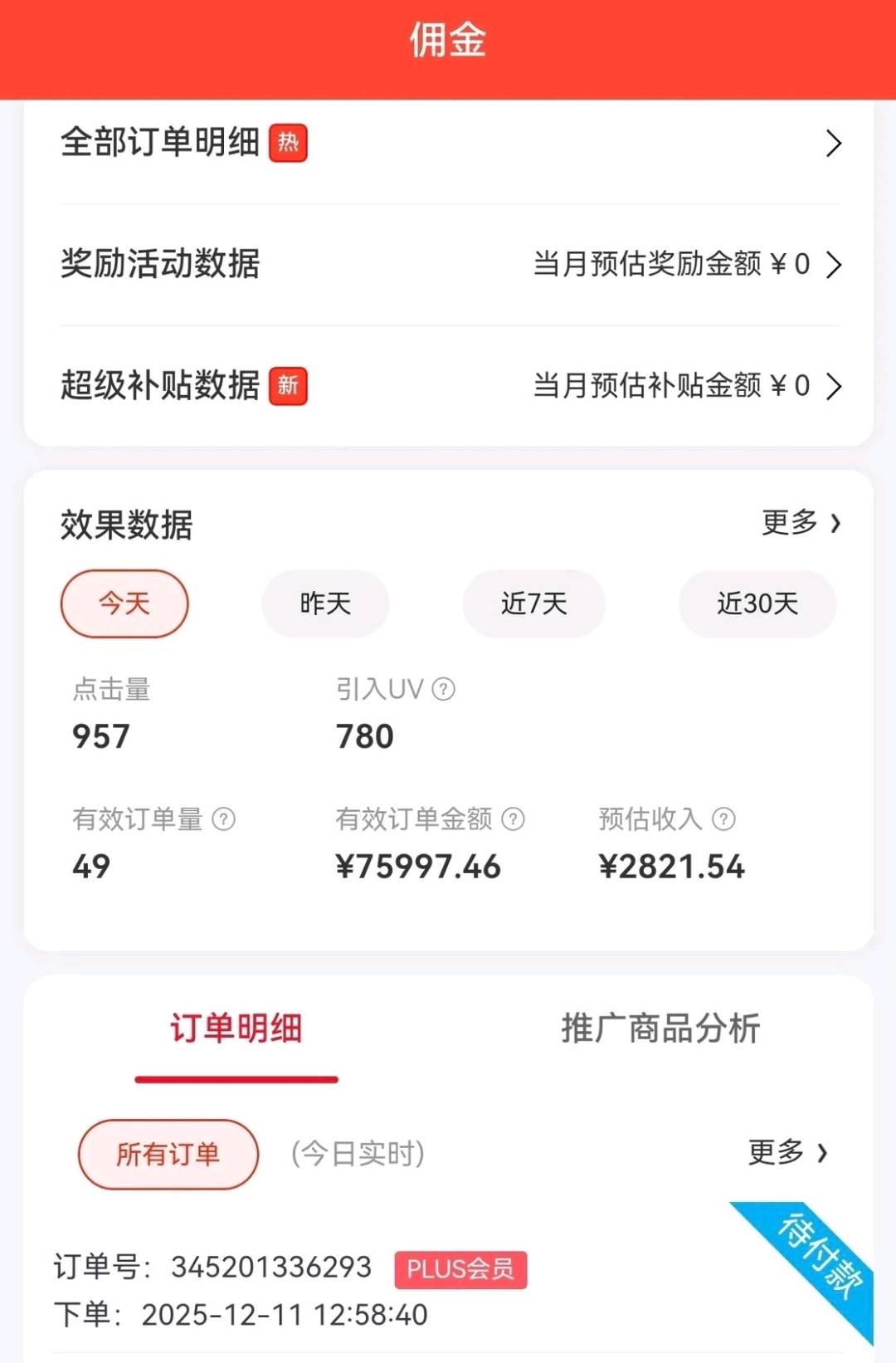Switch to the 近7天 filter

click(x=533, y=604)
